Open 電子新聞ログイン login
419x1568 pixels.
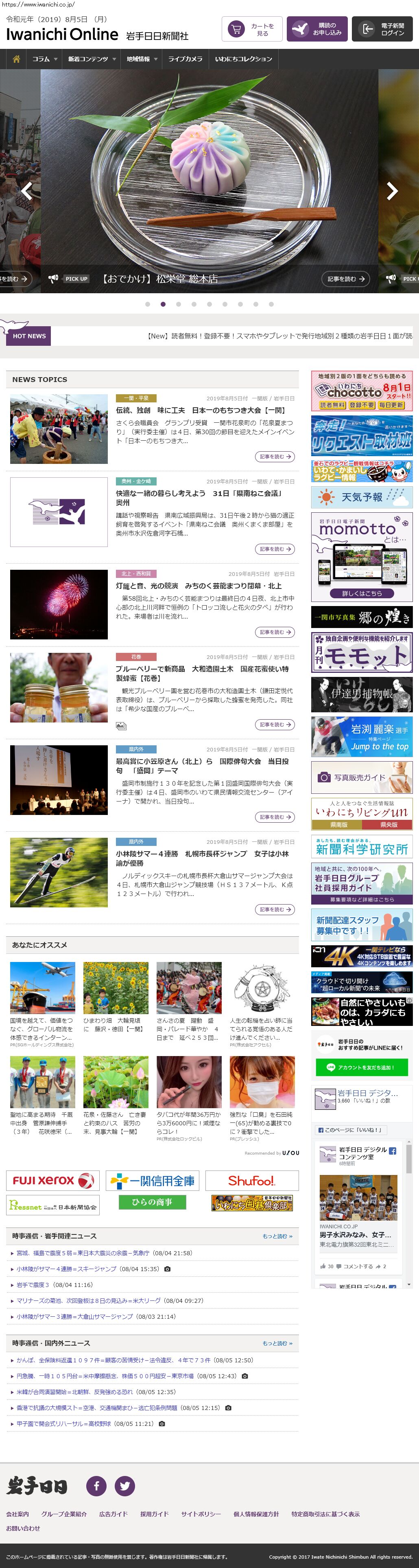[383, 29]
